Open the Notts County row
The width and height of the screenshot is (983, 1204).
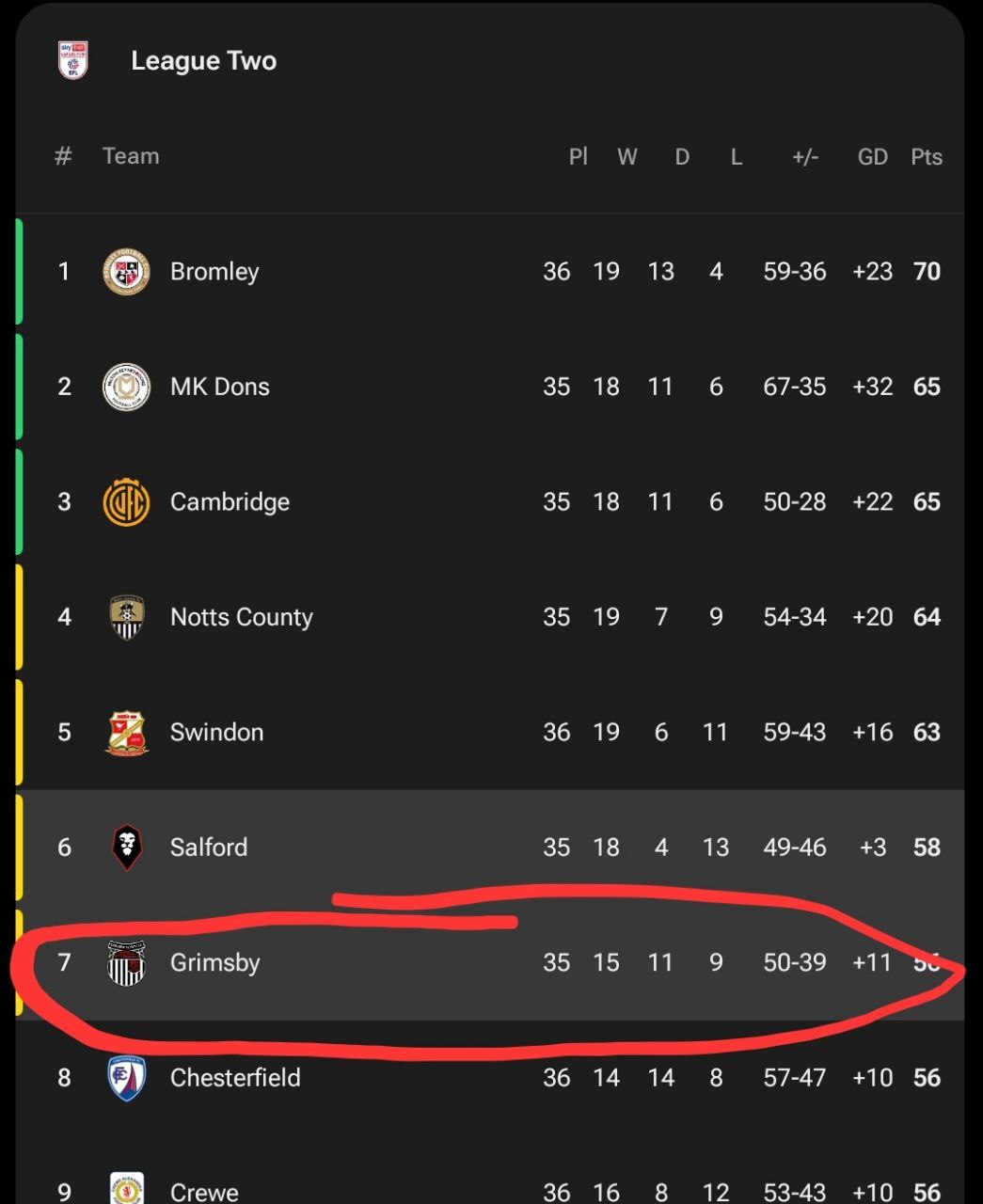click(490, 617)
